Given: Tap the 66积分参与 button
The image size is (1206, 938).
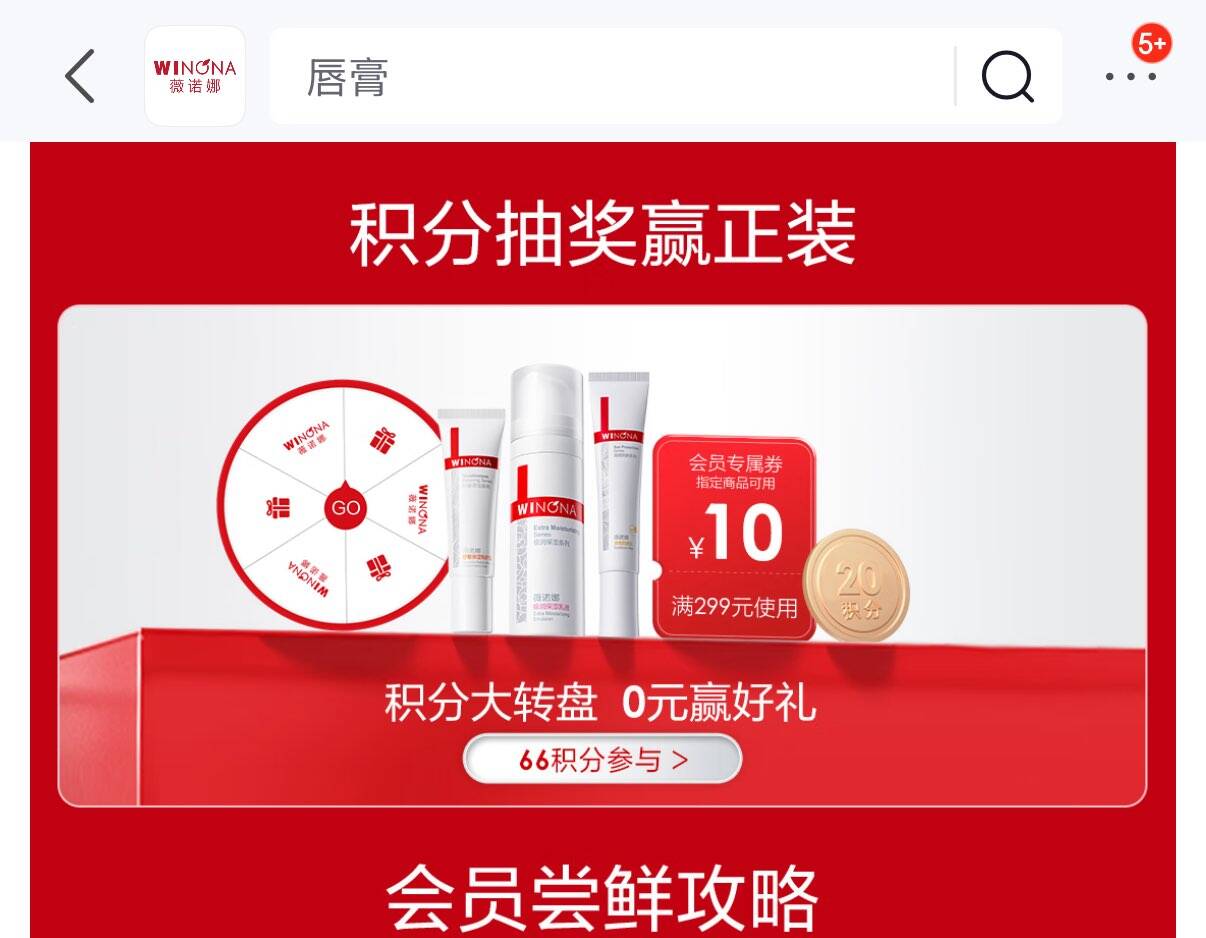Looking at the screenshot, I should click(x=602, y=760).
